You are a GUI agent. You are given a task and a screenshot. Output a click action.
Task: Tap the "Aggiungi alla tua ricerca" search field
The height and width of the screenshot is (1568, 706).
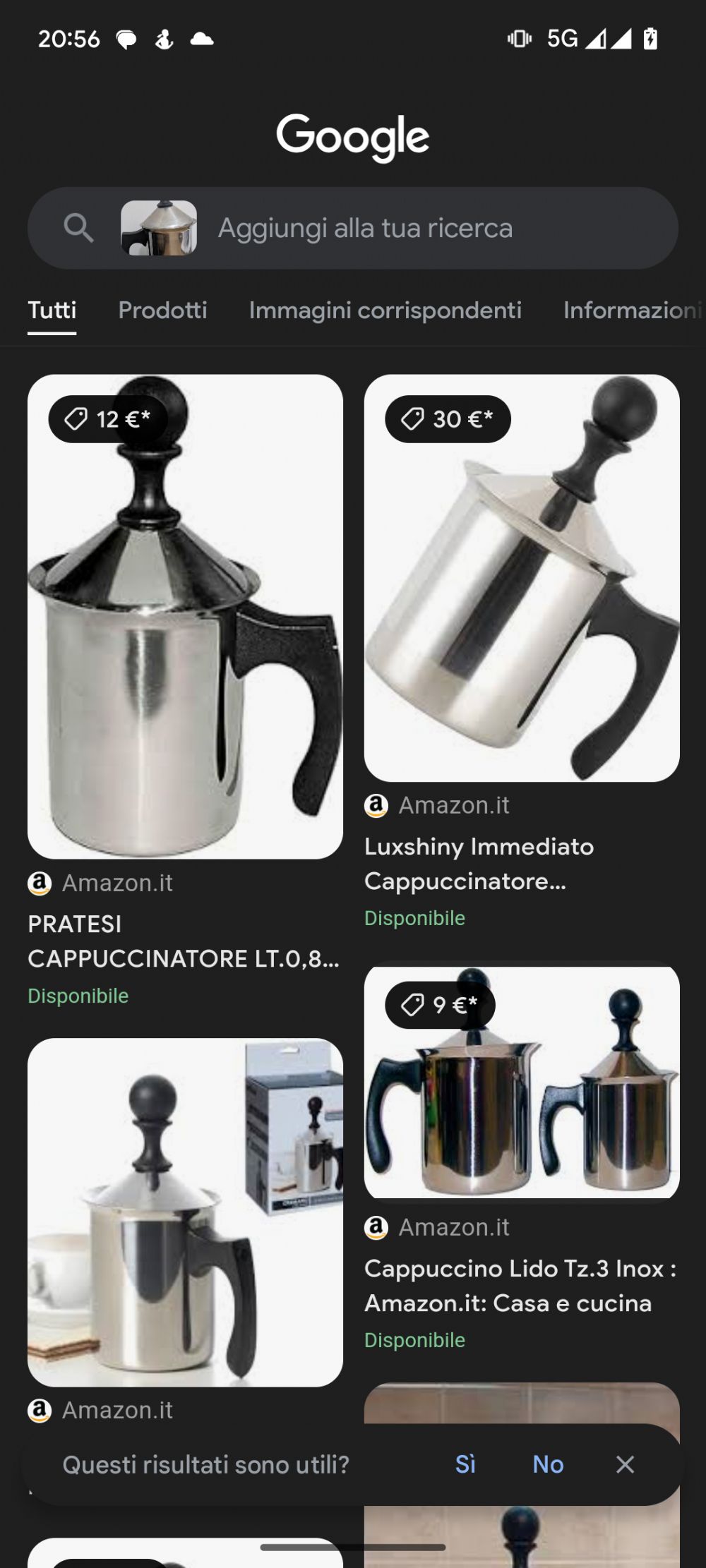[365, 228]
